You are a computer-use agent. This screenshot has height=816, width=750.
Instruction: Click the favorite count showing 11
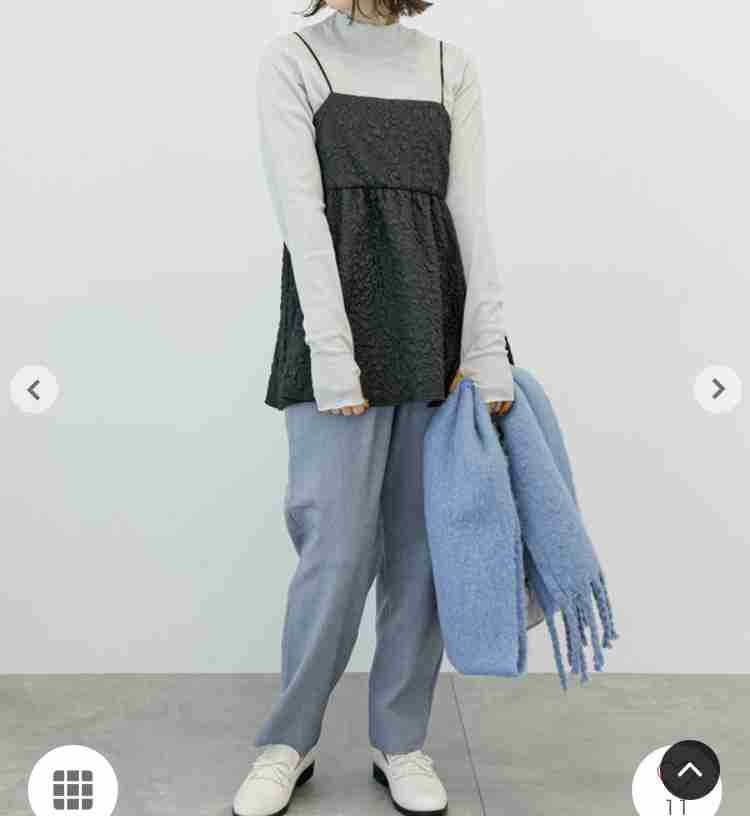(676, 805)
